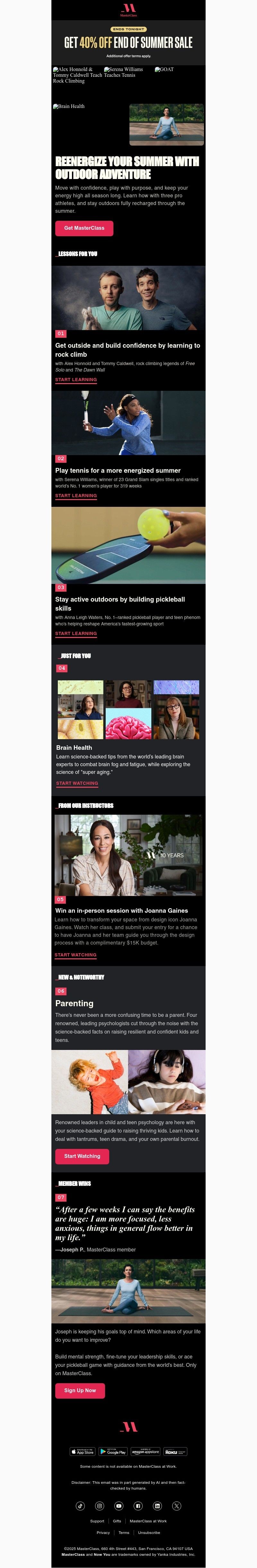Start learning tennis with Serena Williams
The image size is (257, 1568).
[76, 496]
